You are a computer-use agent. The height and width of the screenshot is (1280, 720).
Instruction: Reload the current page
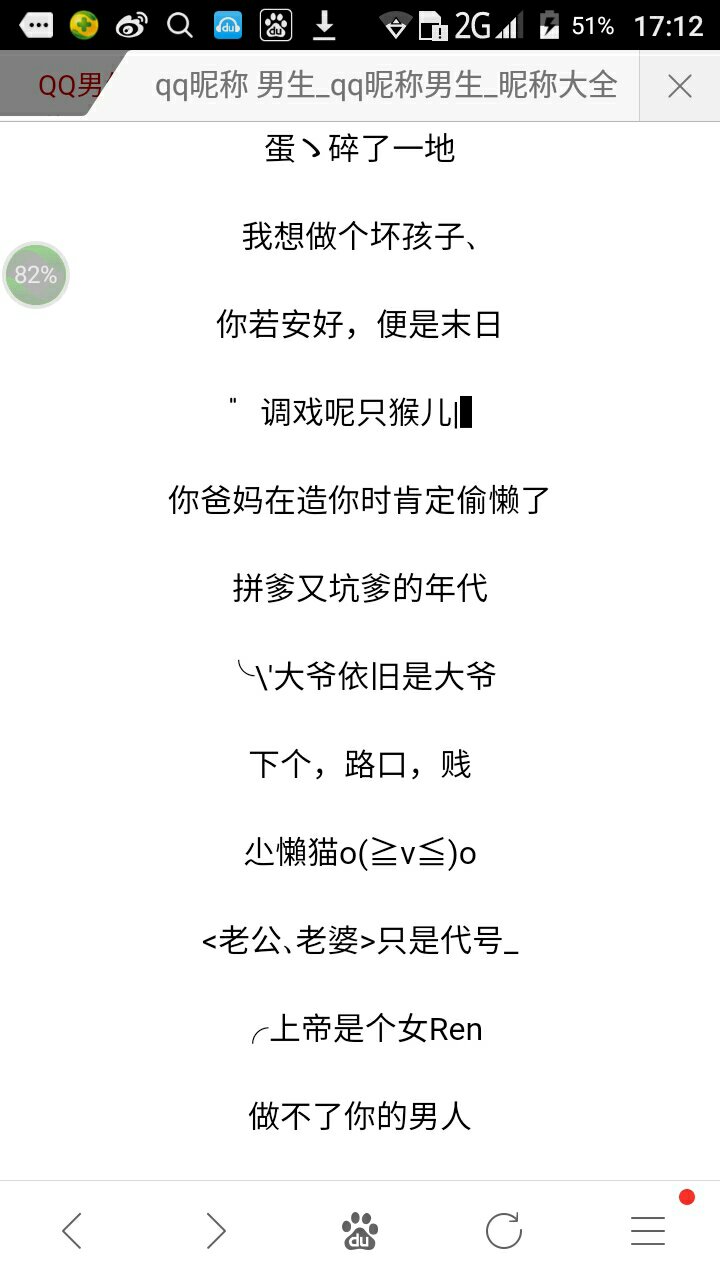tap(504, 1231)
